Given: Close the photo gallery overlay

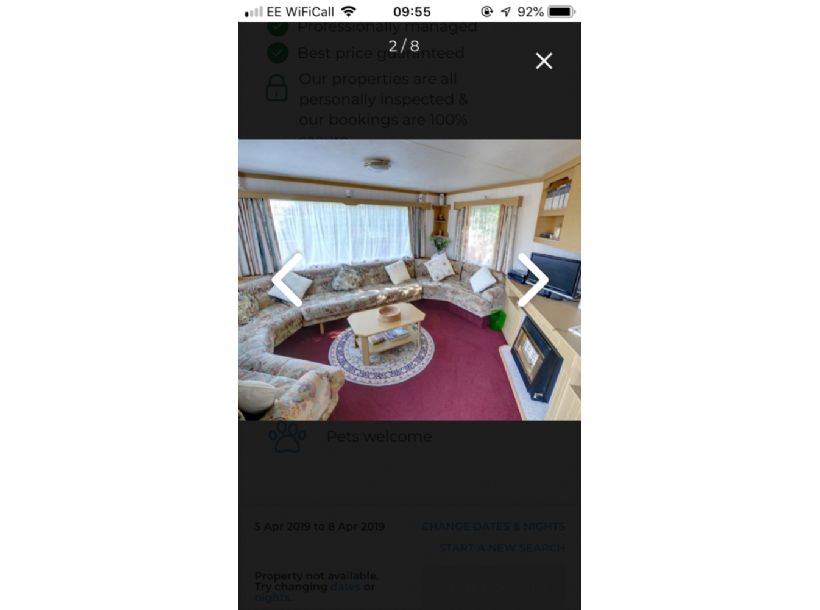Looking at the screenshot, I should (x=543, y=61).
